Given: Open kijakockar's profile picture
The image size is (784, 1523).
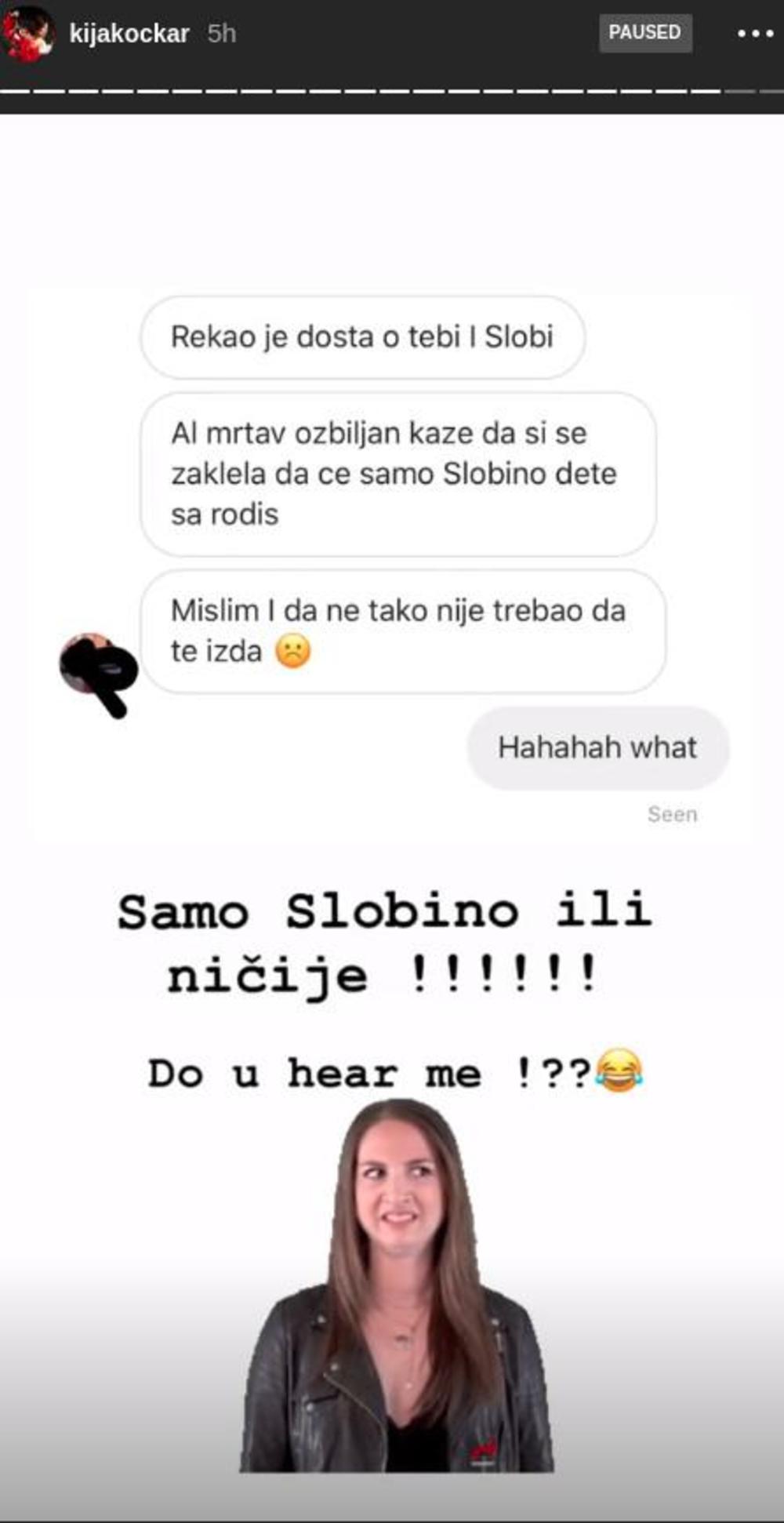Looking at the screenshot, I should point(28,34).
